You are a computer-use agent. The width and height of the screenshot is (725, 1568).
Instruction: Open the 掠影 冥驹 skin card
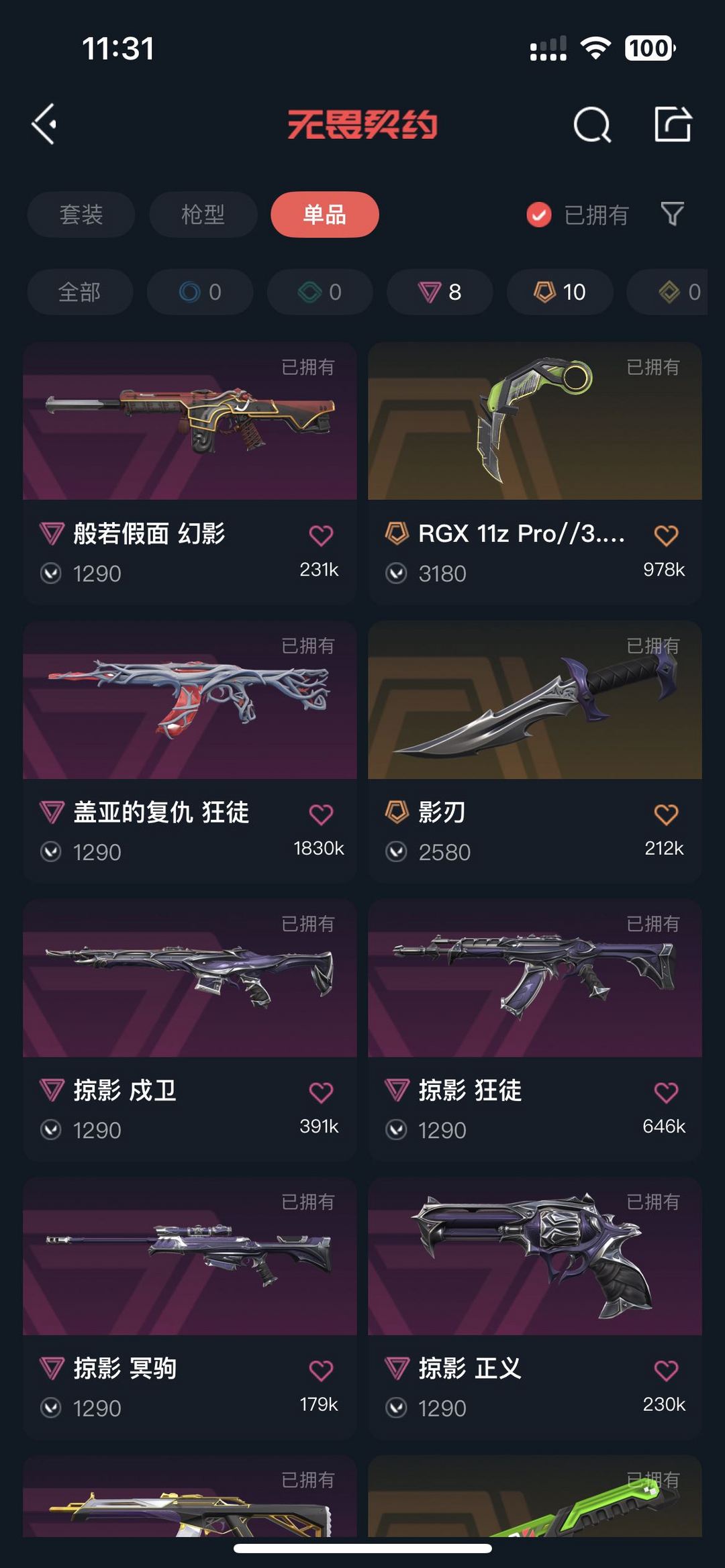pyautogui.click(x=190, y=1308)
